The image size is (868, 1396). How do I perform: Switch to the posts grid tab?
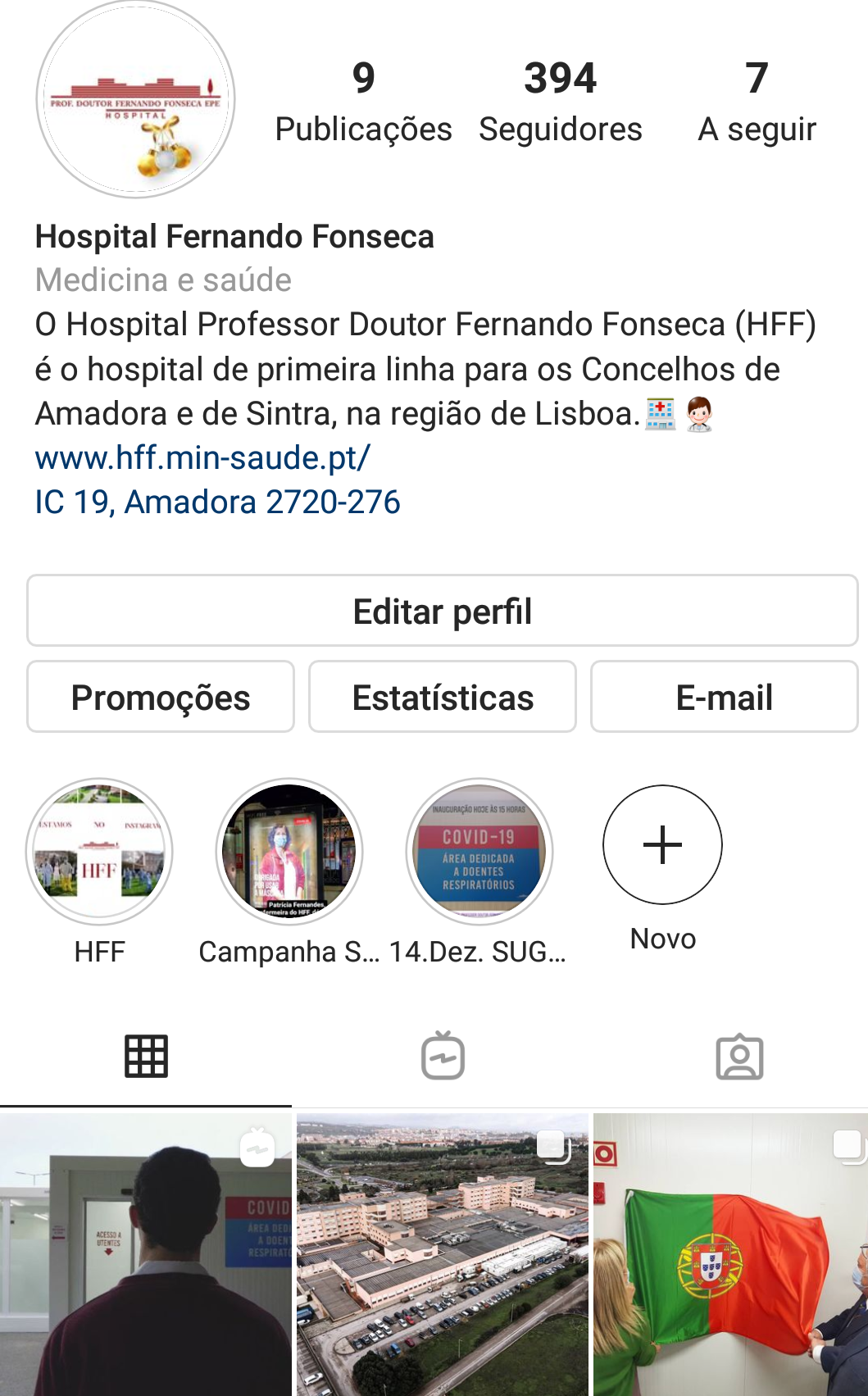tap(146, 1056)
